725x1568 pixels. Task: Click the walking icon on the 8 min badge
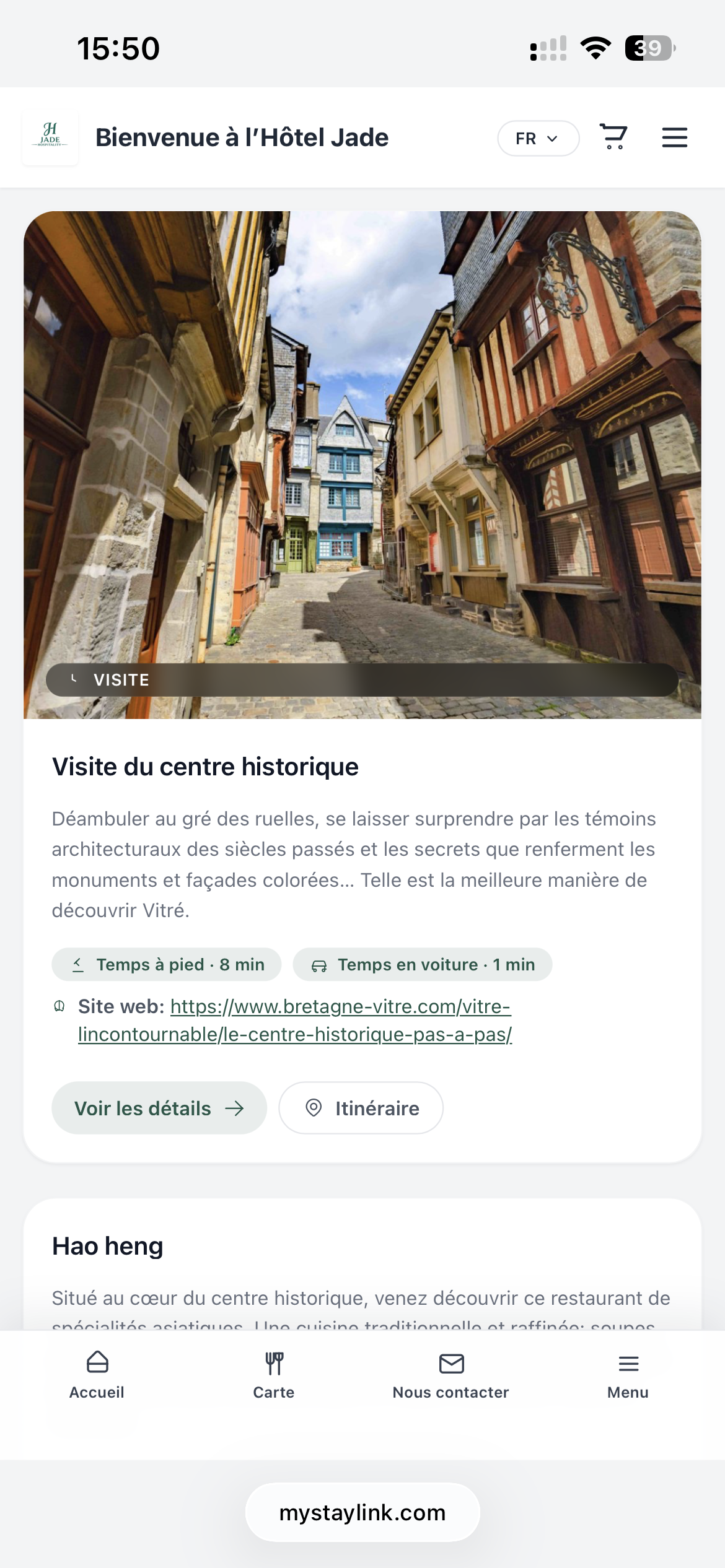[77, 964]
